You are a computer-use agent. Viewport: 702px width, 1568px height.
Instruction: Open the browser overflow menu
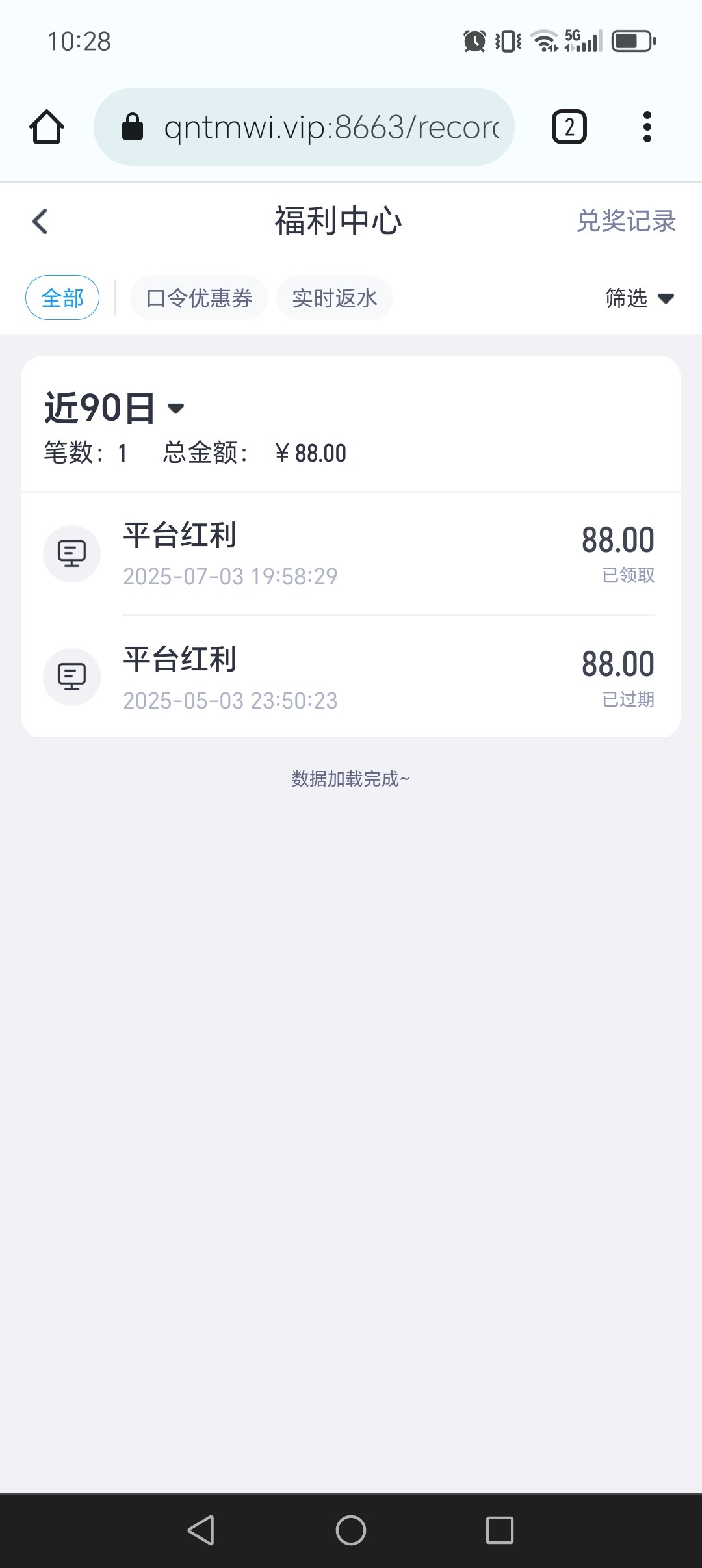coord(647,127)
